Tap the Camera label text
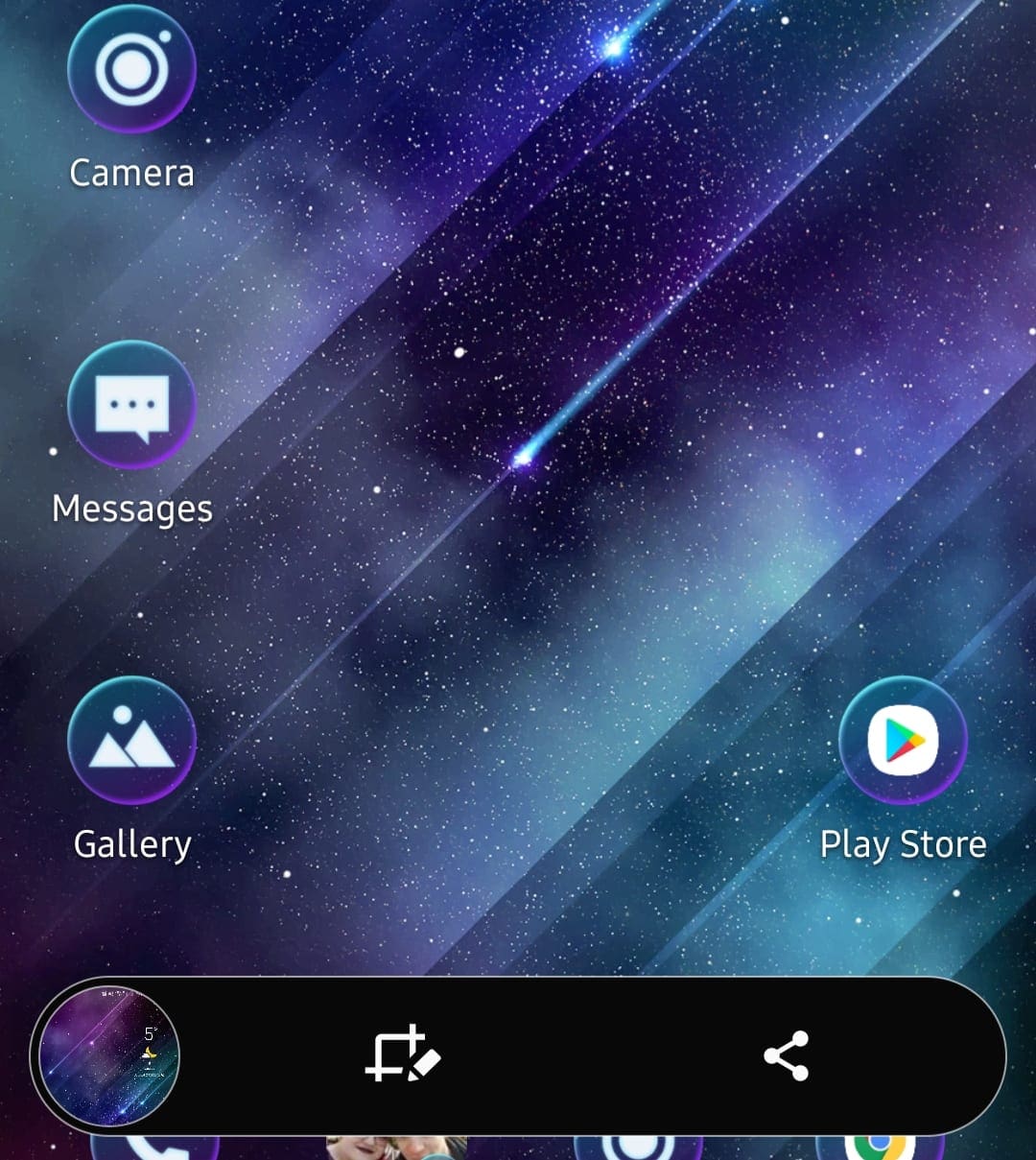This screenshot has height=1160, width=1036. tap(131, 174)
